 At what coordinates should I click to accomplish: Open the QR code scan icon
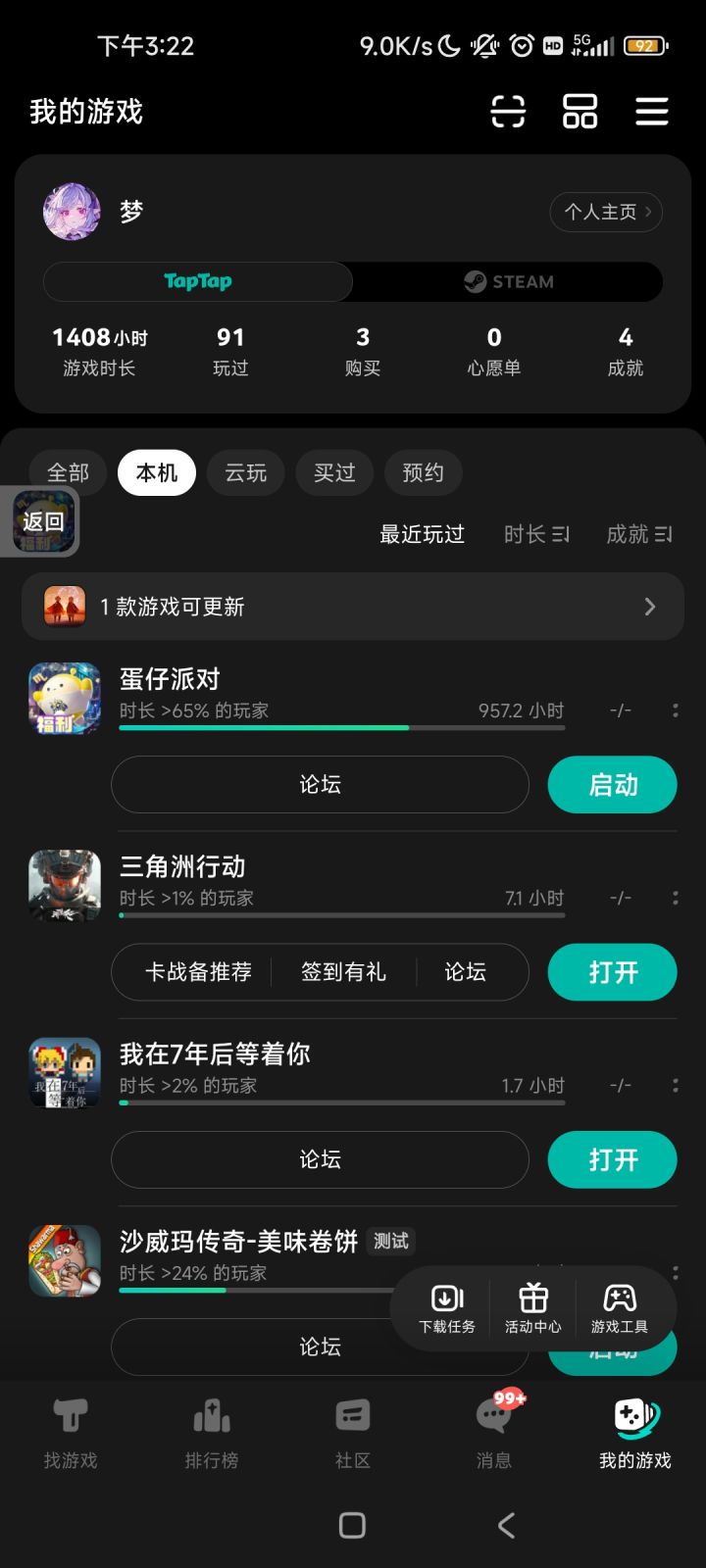click(x=508, y=112)
